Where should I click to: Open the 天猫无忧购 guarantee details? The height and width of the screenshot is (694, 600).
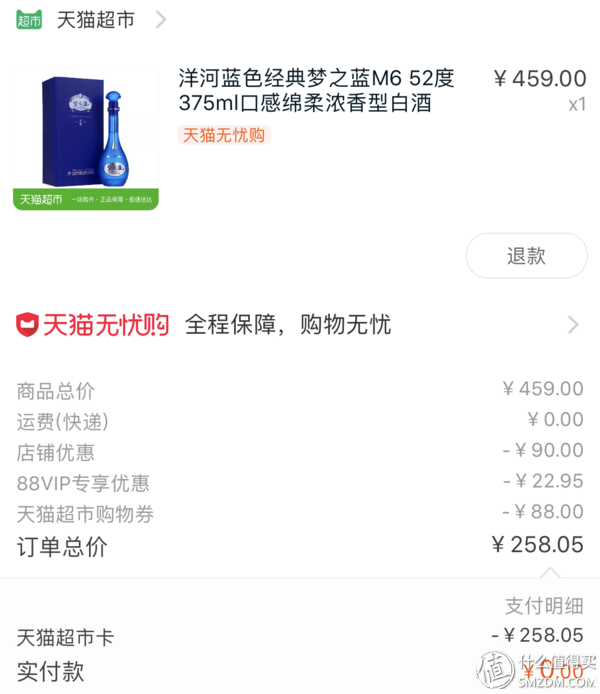coord(300,324)
